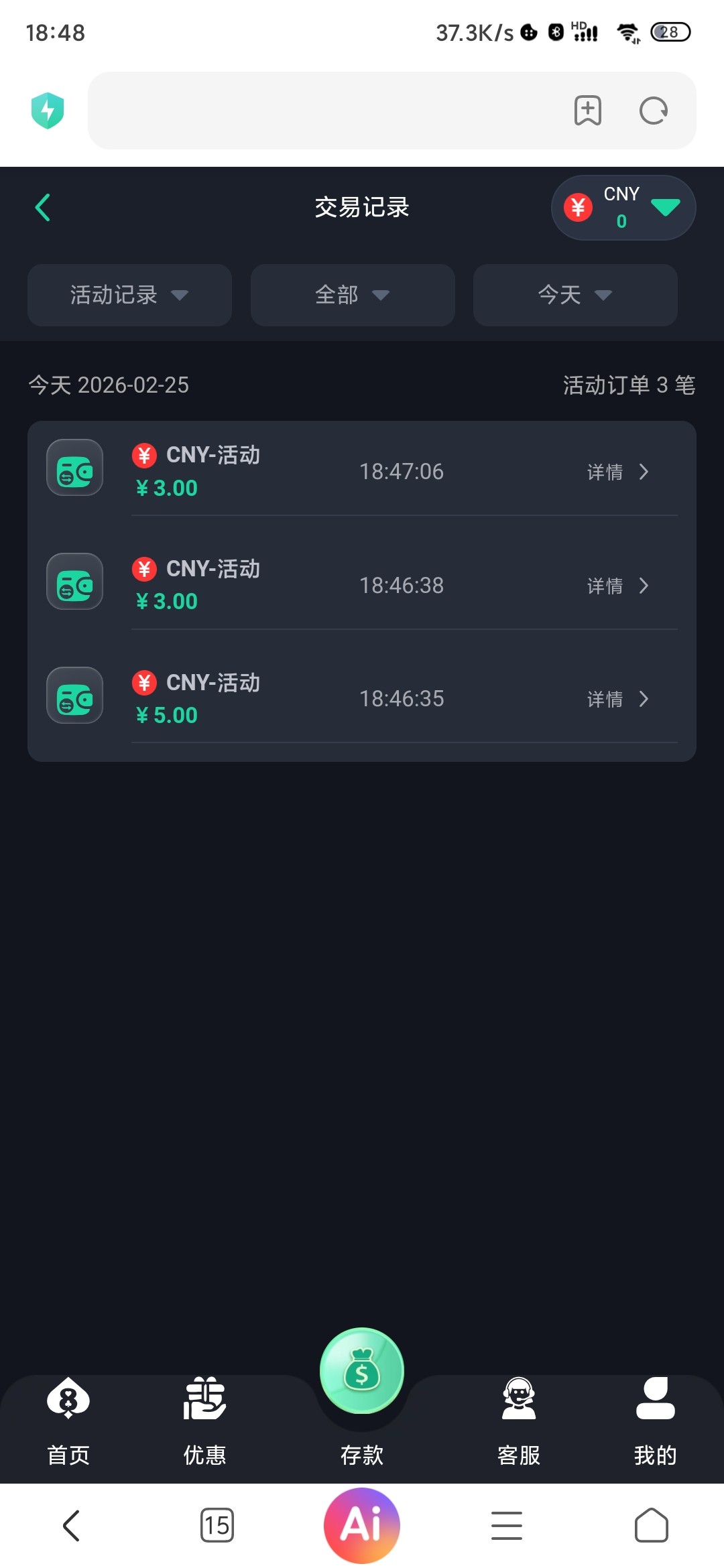Open the 优惠 promotions tab
This screenshot has height=1568, width=724.
[x=205, y=1422]
